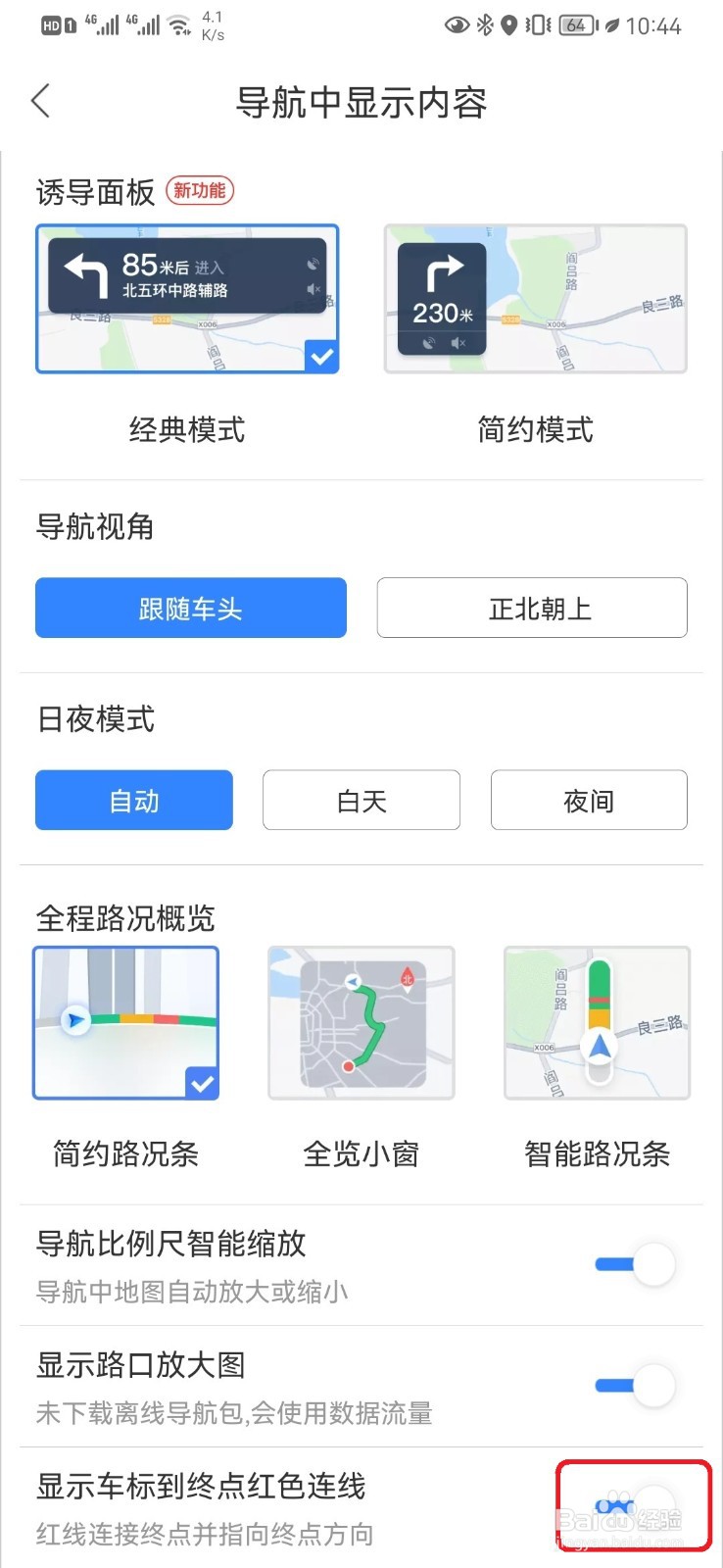Image resolution: width=723 pixels, height=1568 pixels.
Task: Choose the 简约模式 guidance panel
Action: pyautogui.click(x=535, y=299)
